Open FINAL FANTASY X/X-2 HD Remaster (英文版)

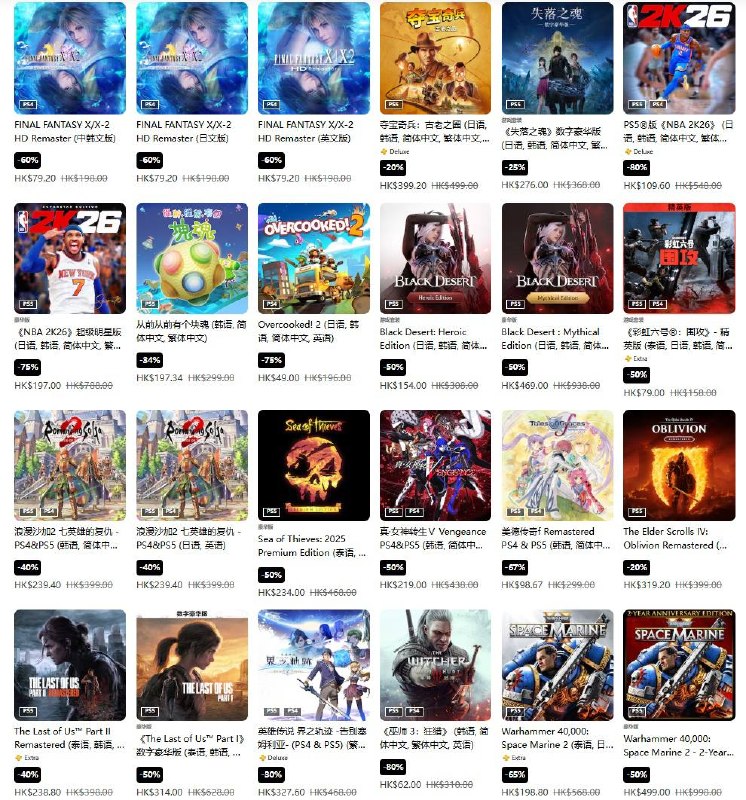[314, 57]
